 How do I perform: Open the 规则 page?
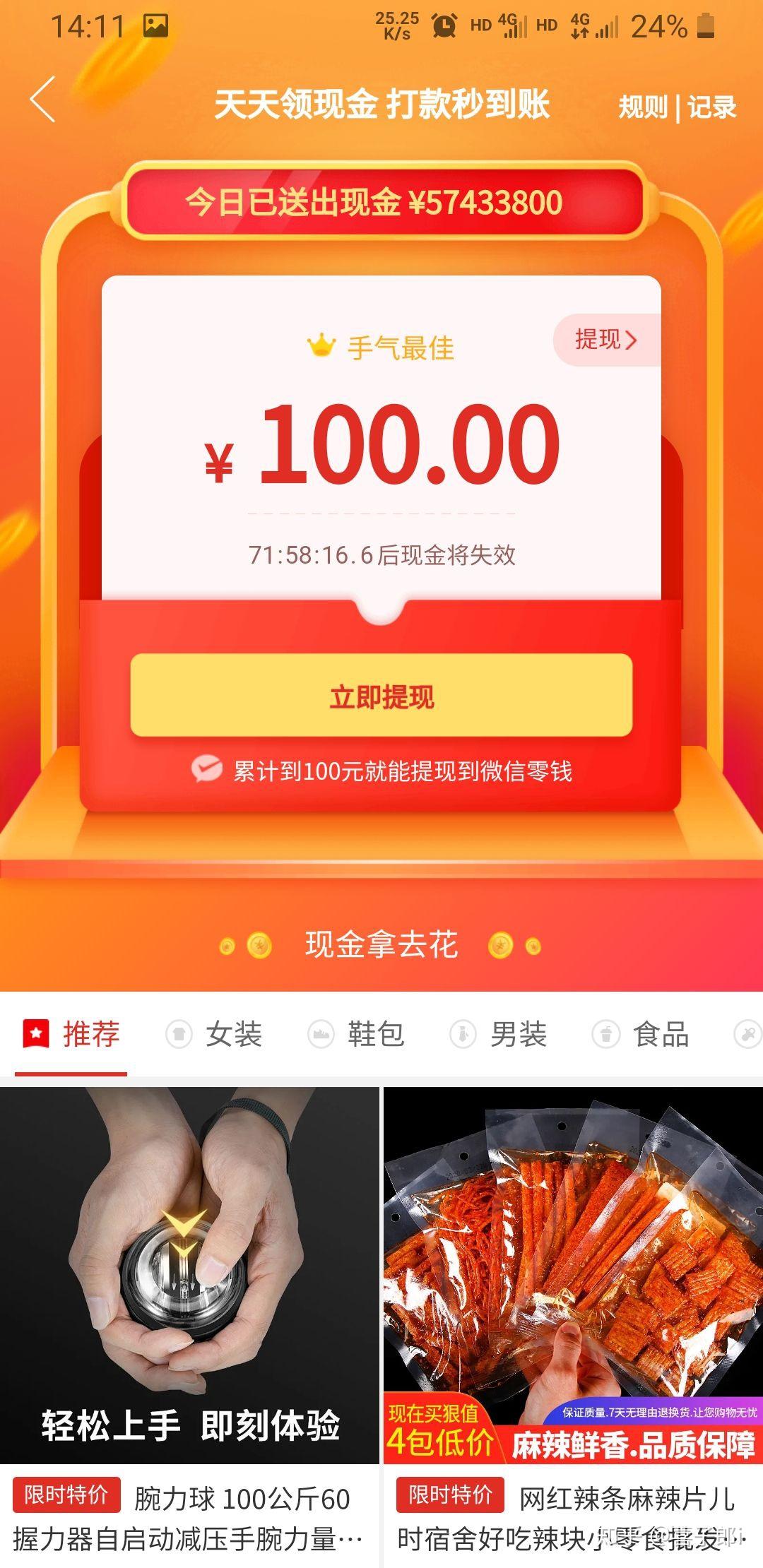point(645,106)
